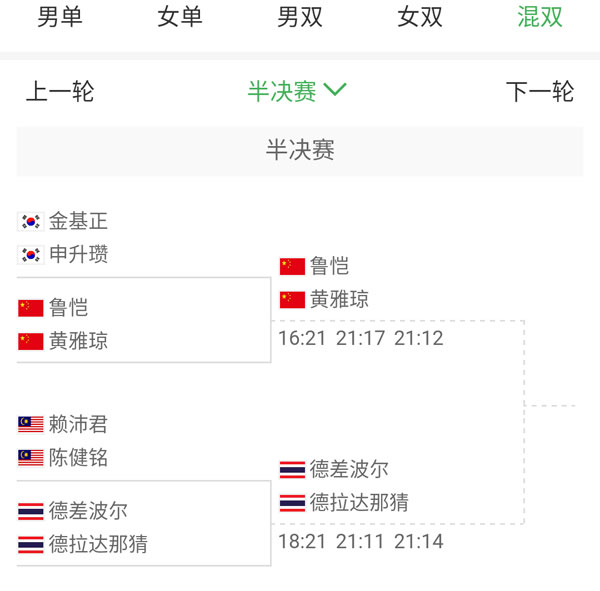
Task: Open match with 赖沛君 and 德差波尔
Action: 143,484
